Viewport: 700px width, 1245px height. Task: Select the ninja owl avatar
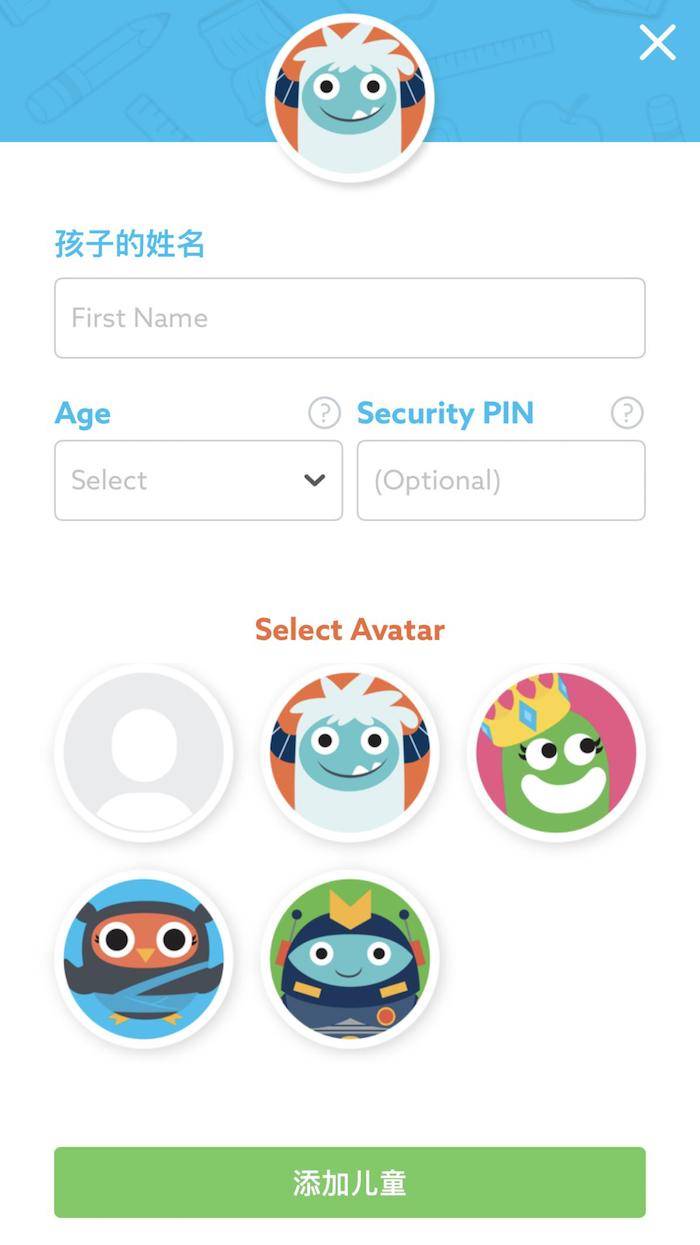pos(144,958)
